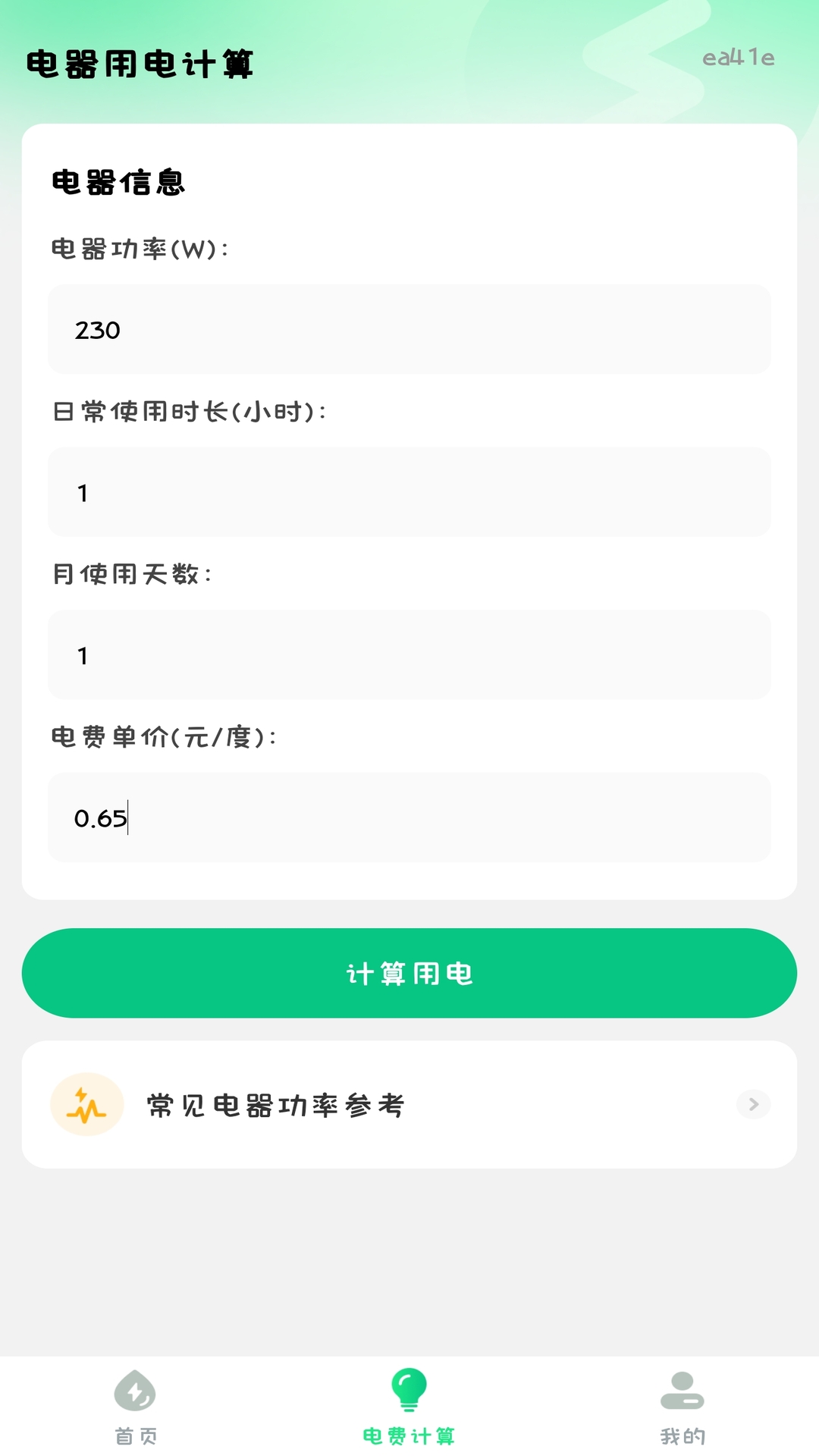
Task: Tap the ea41e label at top right
Action: [x=738, y=58]
